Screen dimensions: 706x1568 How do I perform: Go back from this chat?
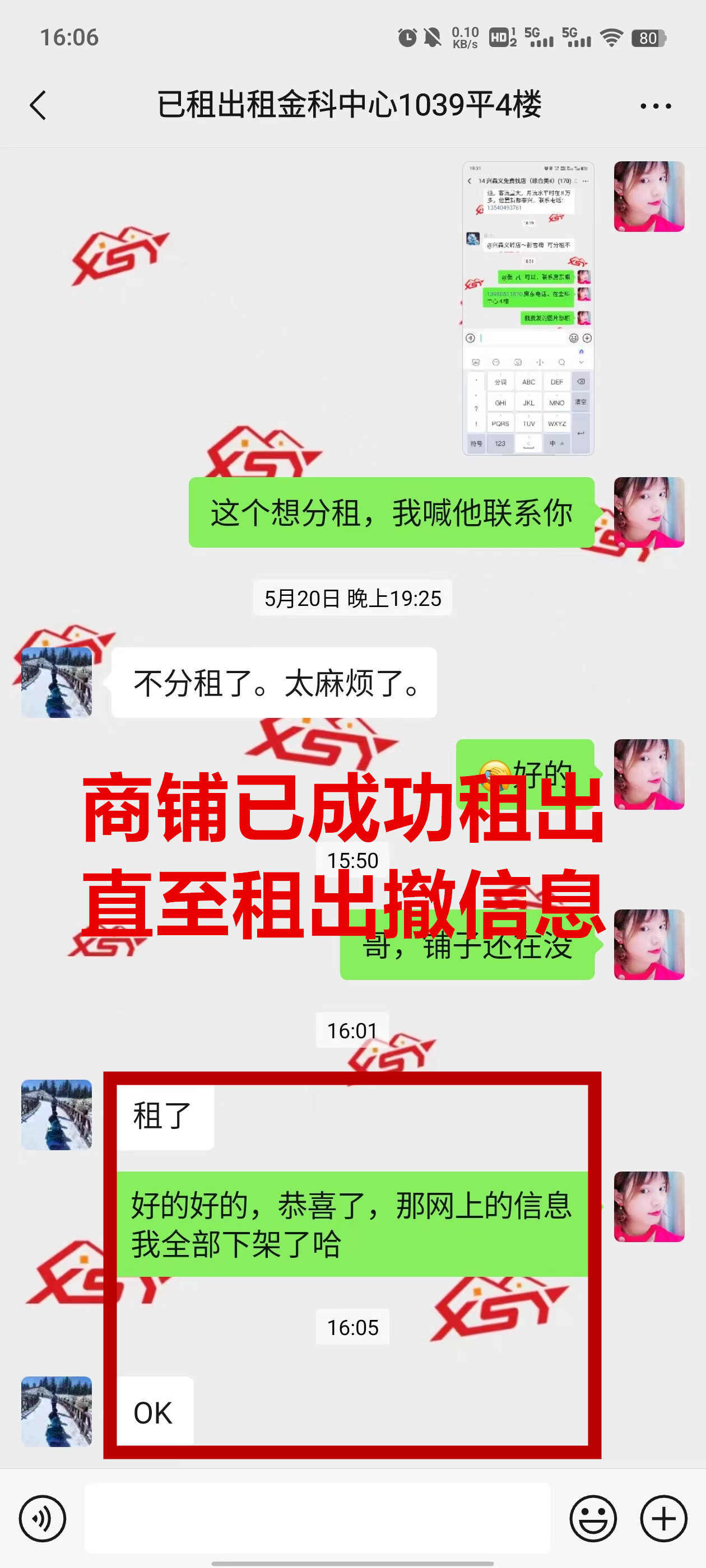click(38, 105)
